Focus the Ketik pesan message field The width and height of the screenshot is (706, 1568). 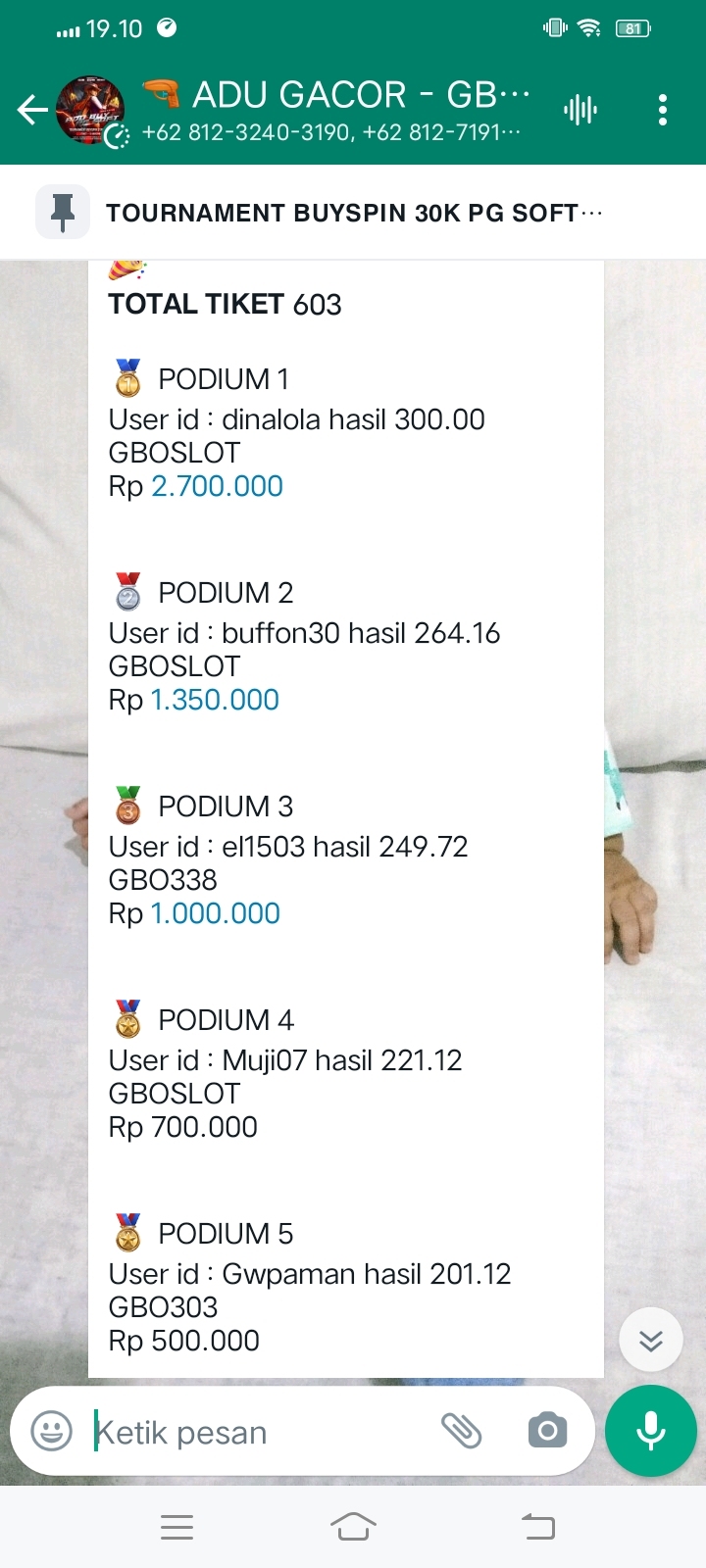[255, 1432]
